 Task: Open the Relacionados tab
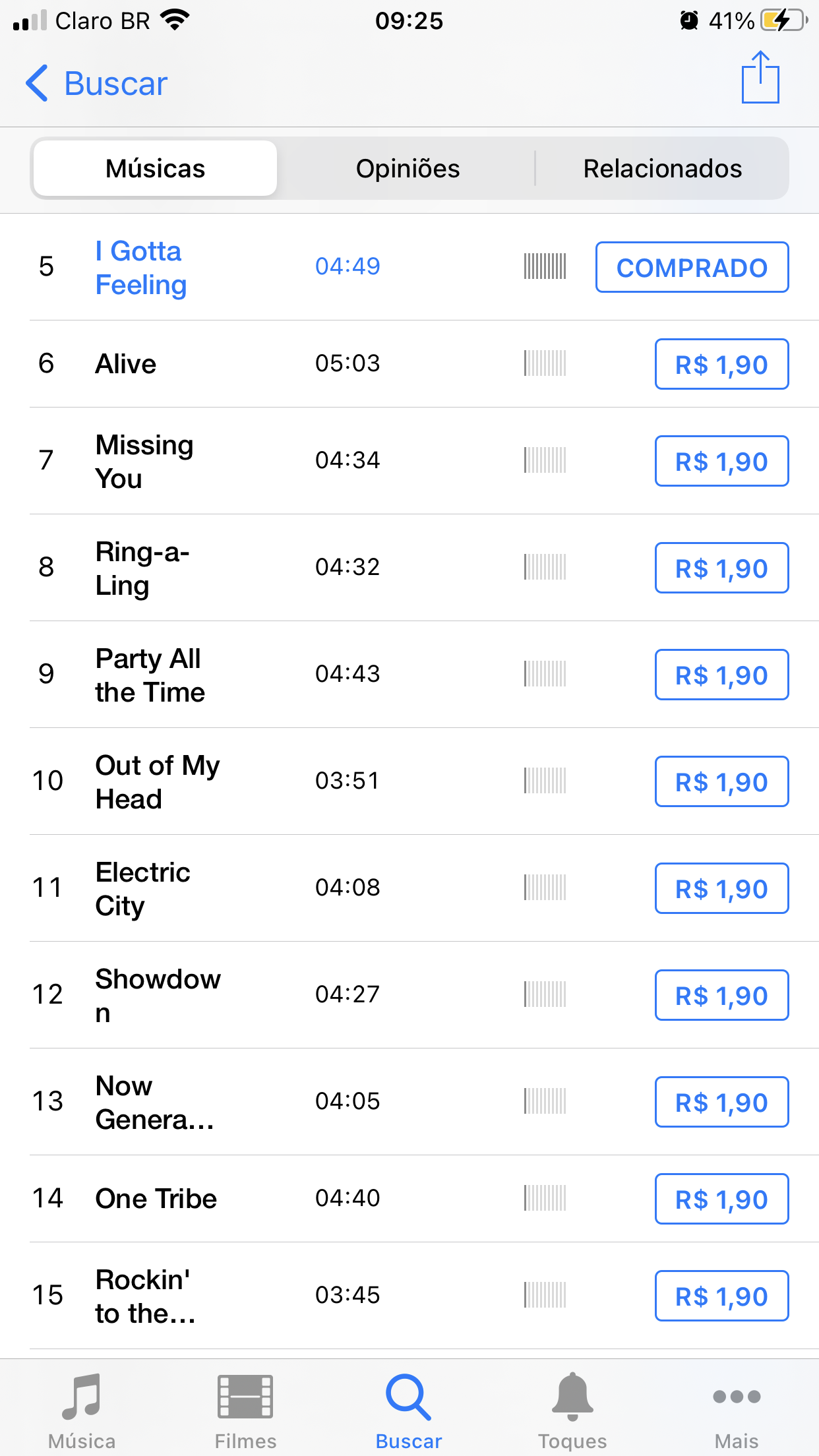(x=662, y=169)
